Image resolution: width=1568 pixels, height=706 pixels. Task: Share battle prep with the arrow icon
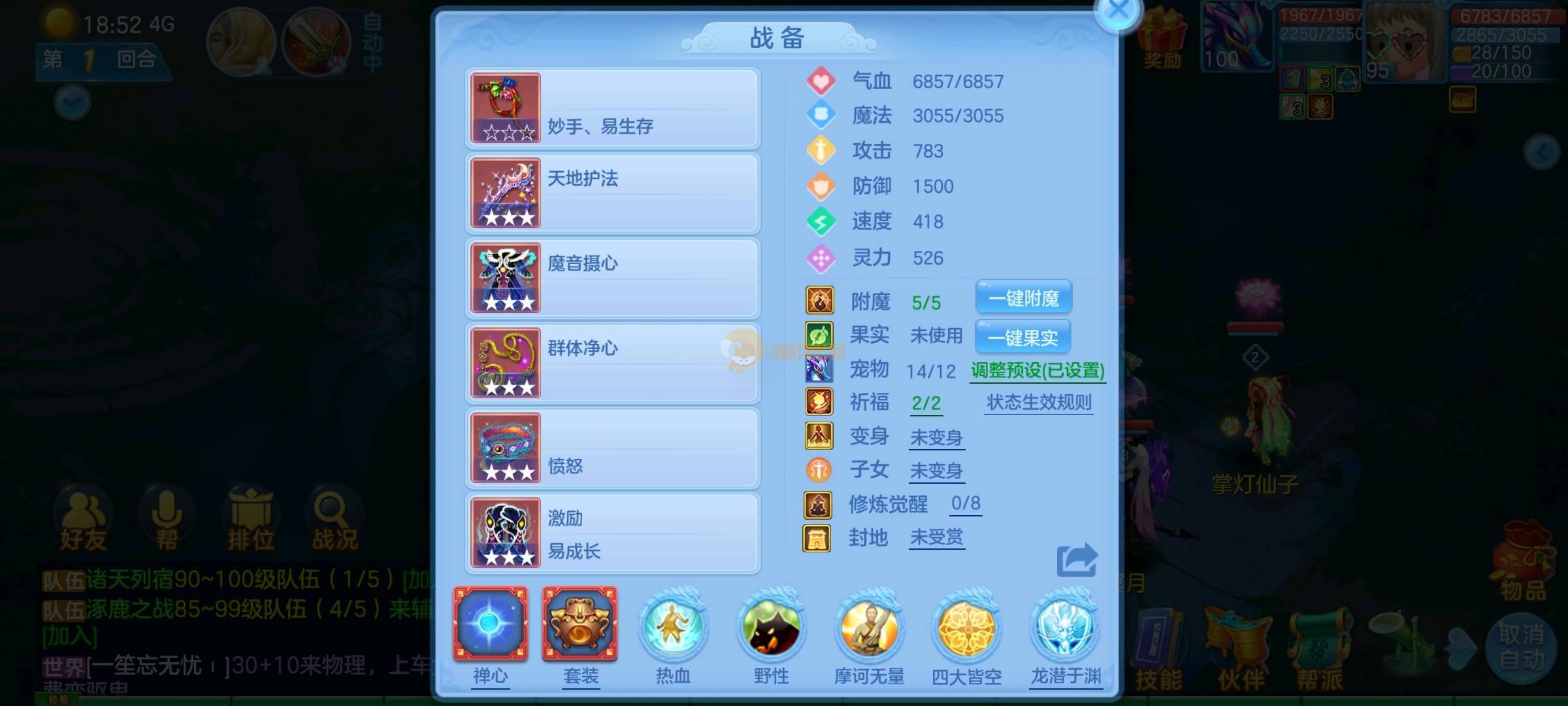click(1077, 560)
